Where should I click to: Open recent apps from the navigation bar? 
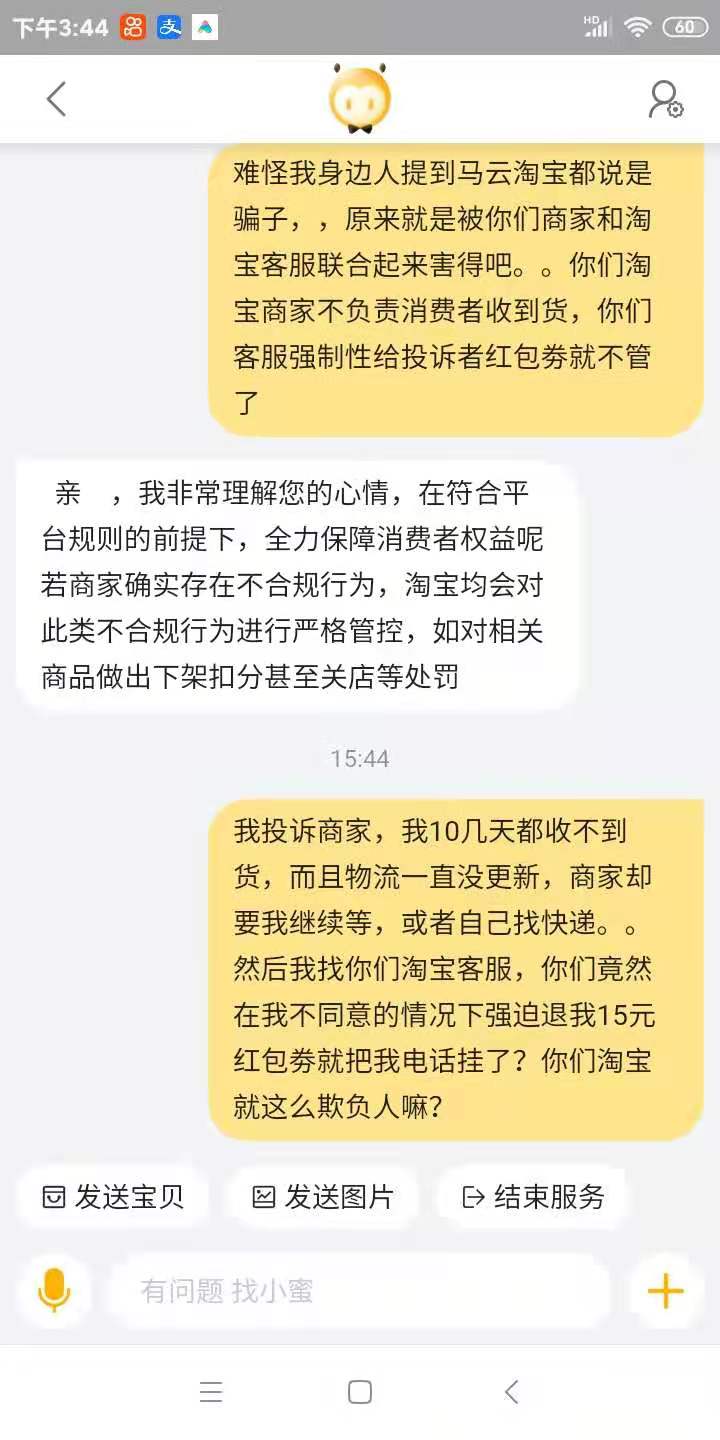click(x=211, y=1391)
